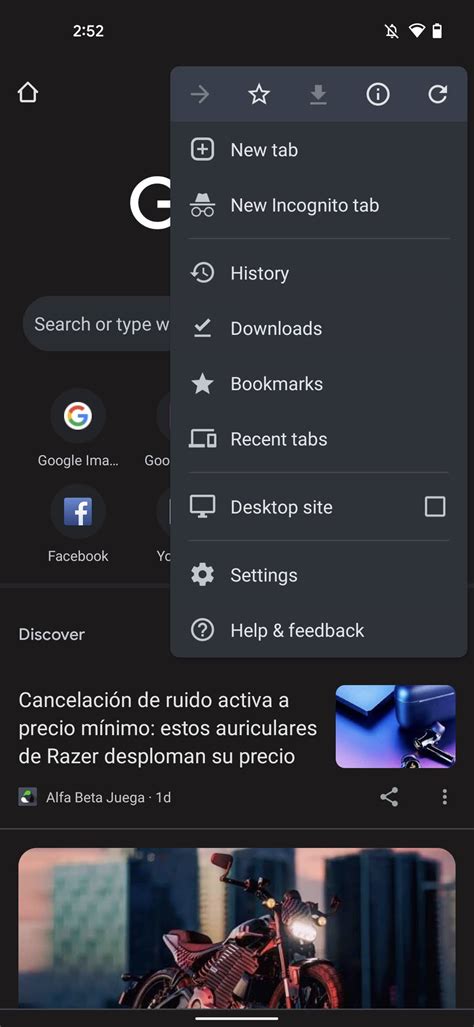Viewport: 474px width, 1027px height.
Task: Open a New Incognito tab
Action: coord(319,205)
